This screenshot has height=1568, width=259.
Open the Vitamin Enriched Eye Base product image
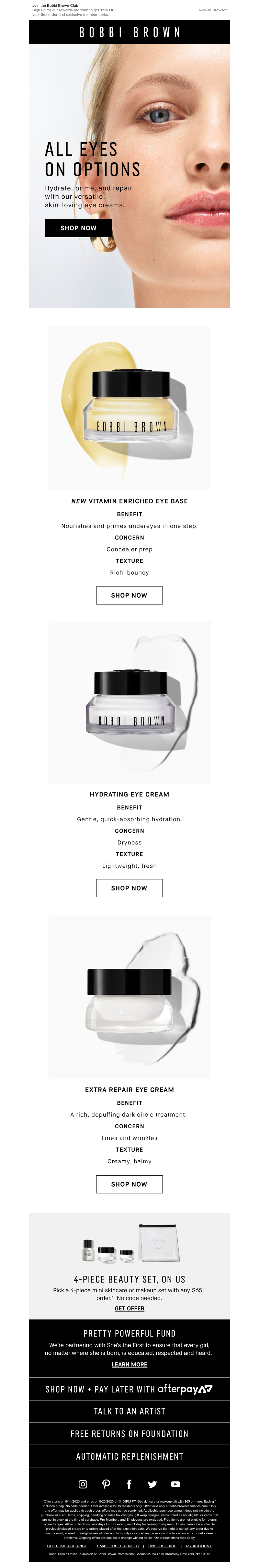point(129,408)
